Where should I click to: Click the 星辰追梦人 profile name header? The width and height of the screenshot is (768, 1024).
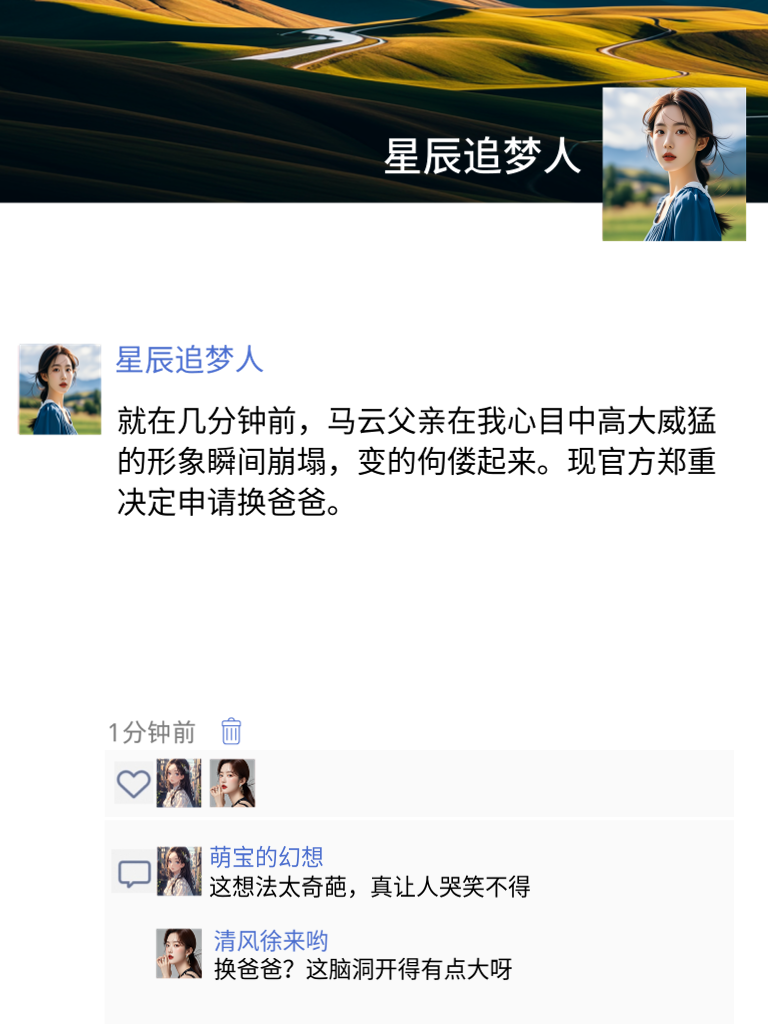(x=482, y=155)
